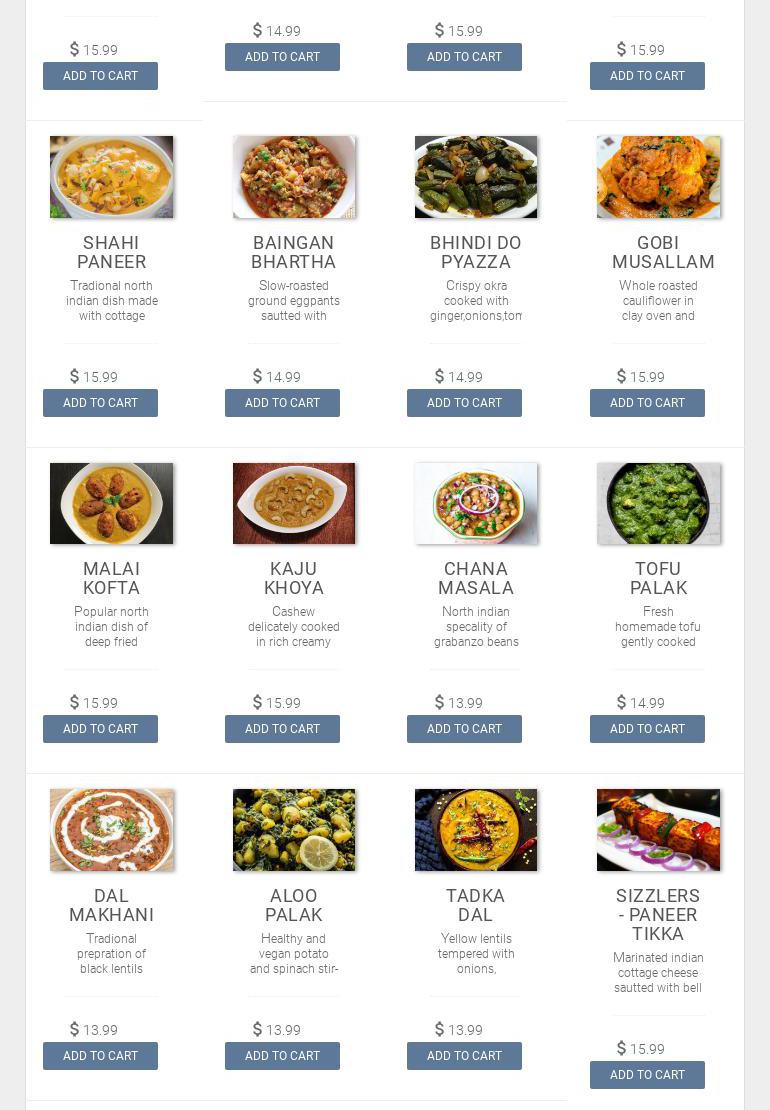Add Tofu Palak to cart
This screenshot has height=1110, width=770.
coord(647,729)
